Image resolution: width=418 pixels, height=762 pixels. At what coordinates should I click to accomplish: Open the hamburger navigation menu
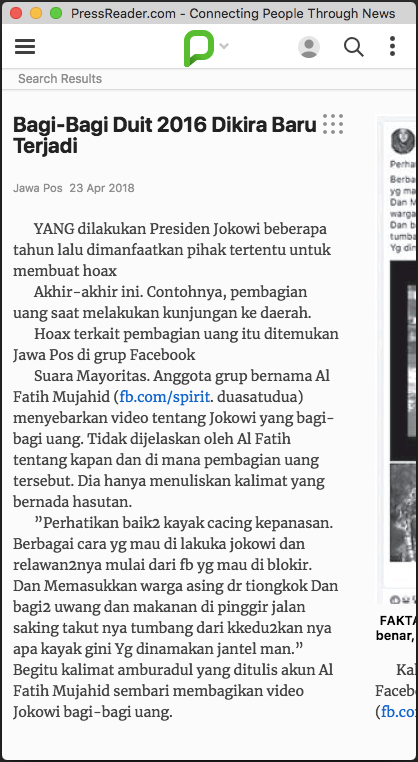[x=25, y=47]
